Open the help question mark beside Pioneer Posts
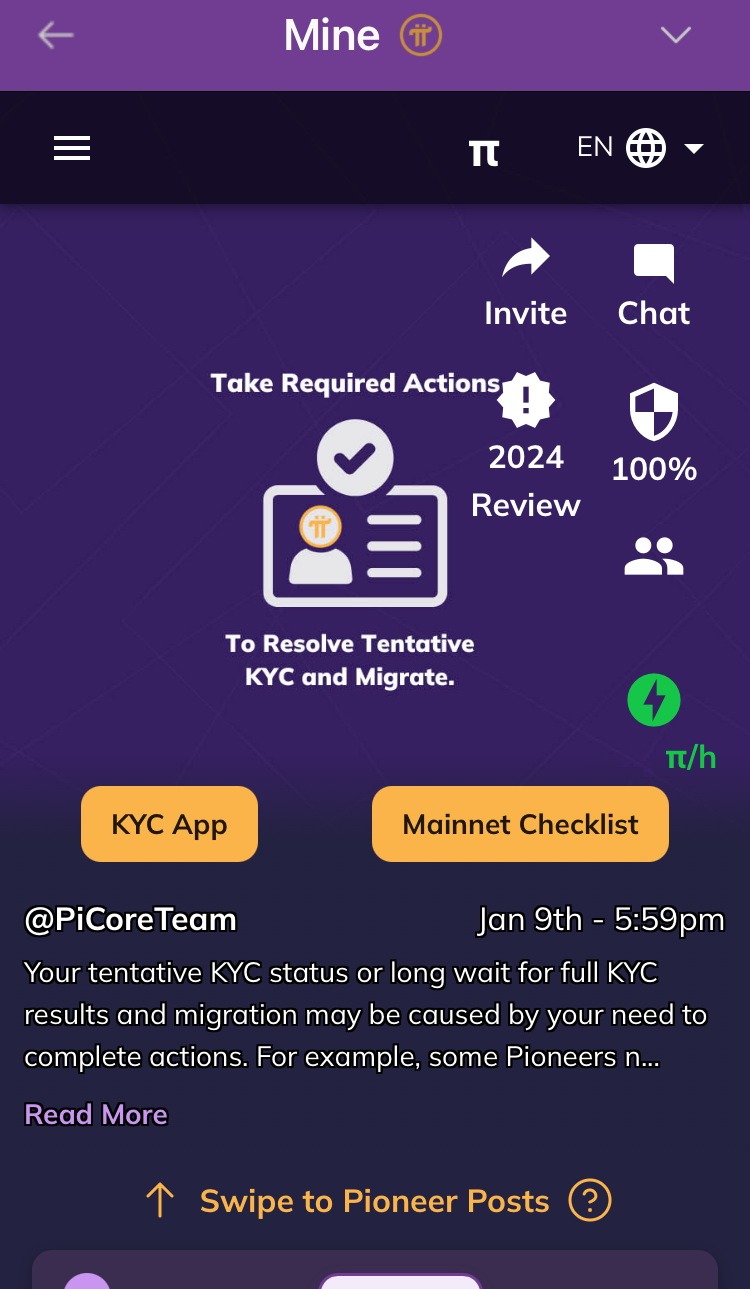 coord(590,1200)
